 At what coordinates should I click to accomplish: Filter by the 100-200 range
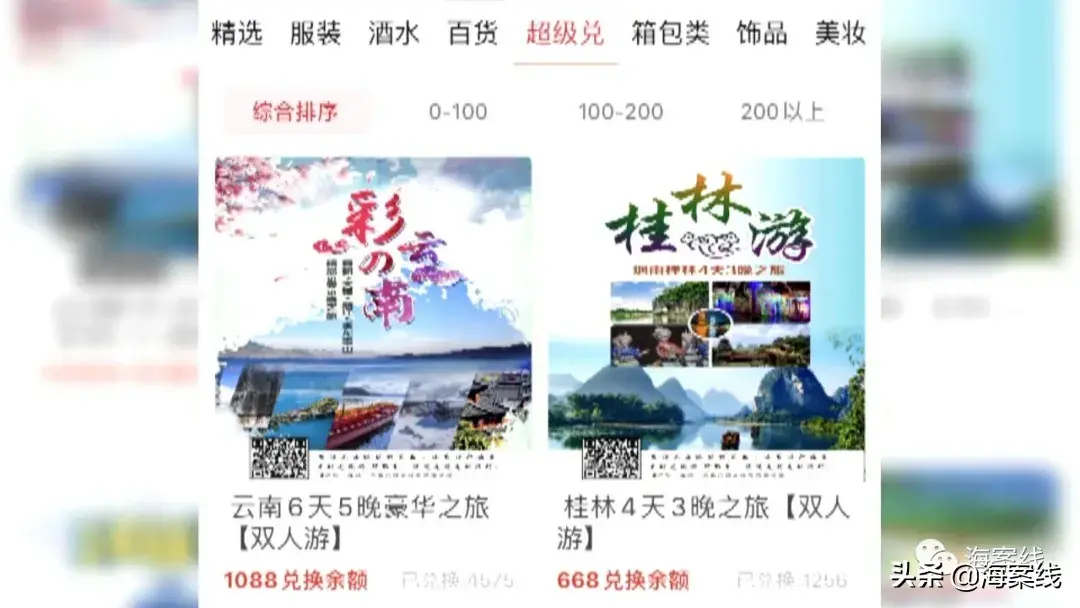point(620,111)
